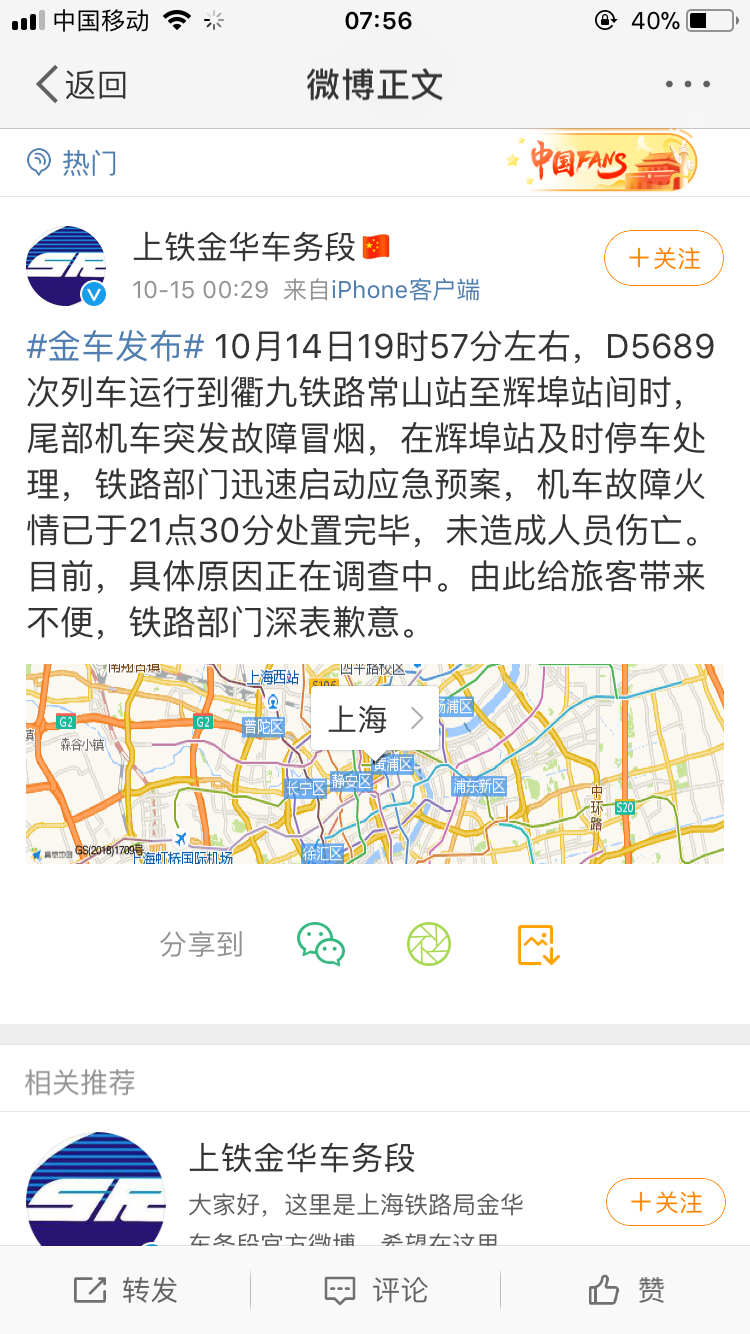Repost this Weibo with 转发
750x1334 pixels.
click(126, 1290)
